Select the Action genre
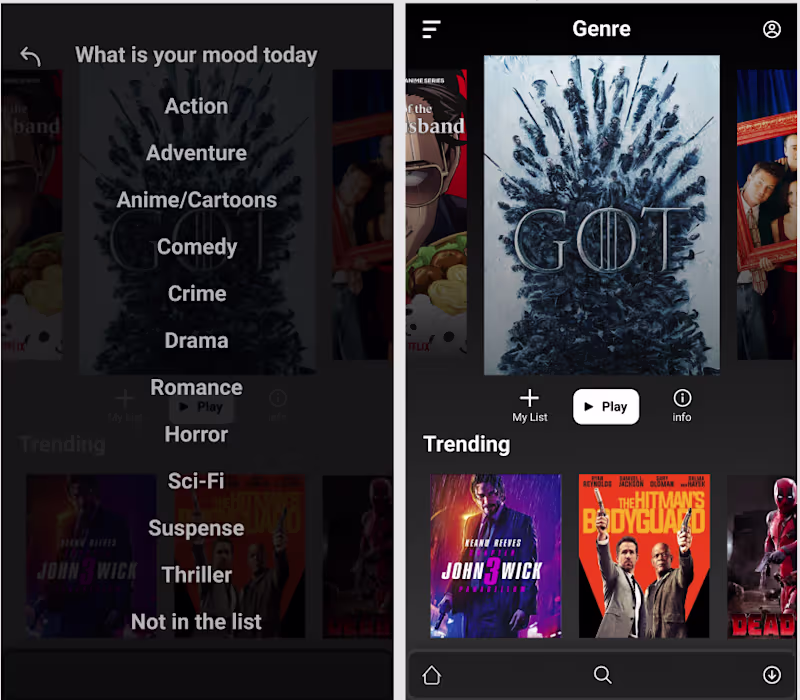The image size is (800, 700). click(196, 106)
